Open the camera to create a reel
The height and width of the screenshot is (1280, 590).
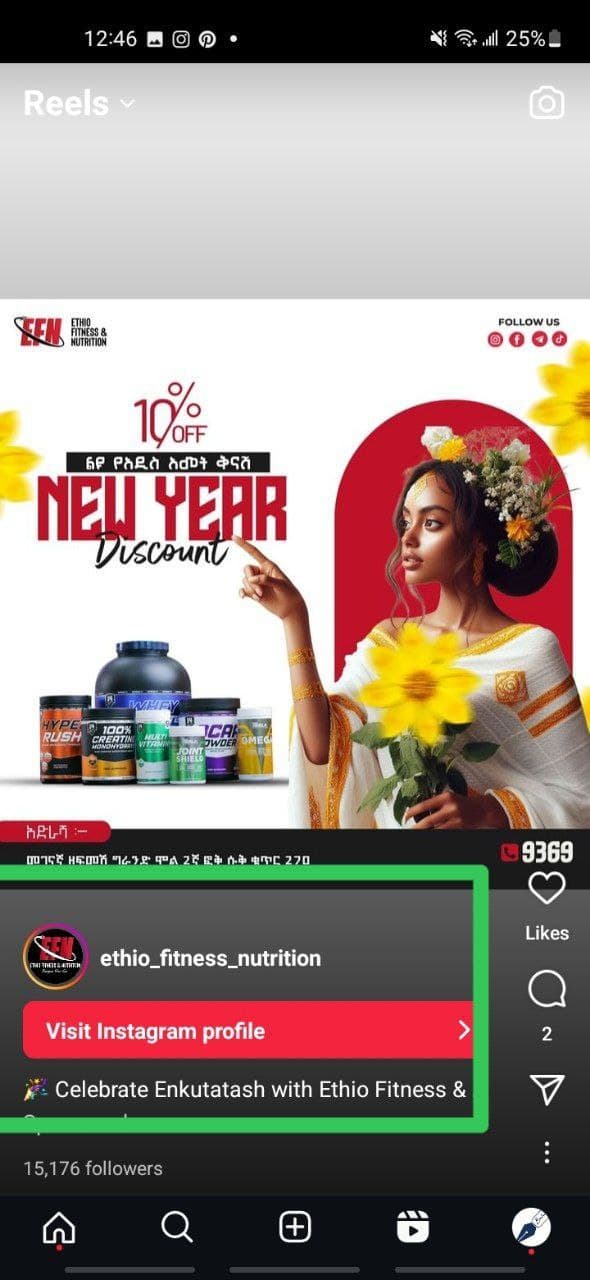click(546, 103)
